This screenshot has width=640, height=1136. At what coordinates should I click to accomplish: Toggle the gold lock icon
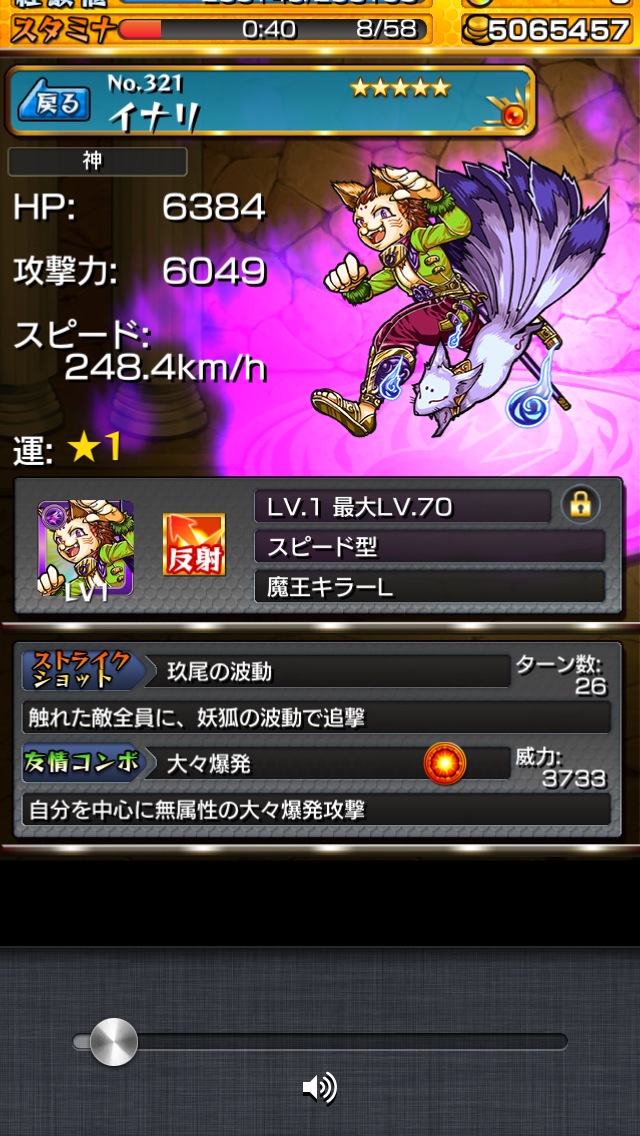[581, 504]
